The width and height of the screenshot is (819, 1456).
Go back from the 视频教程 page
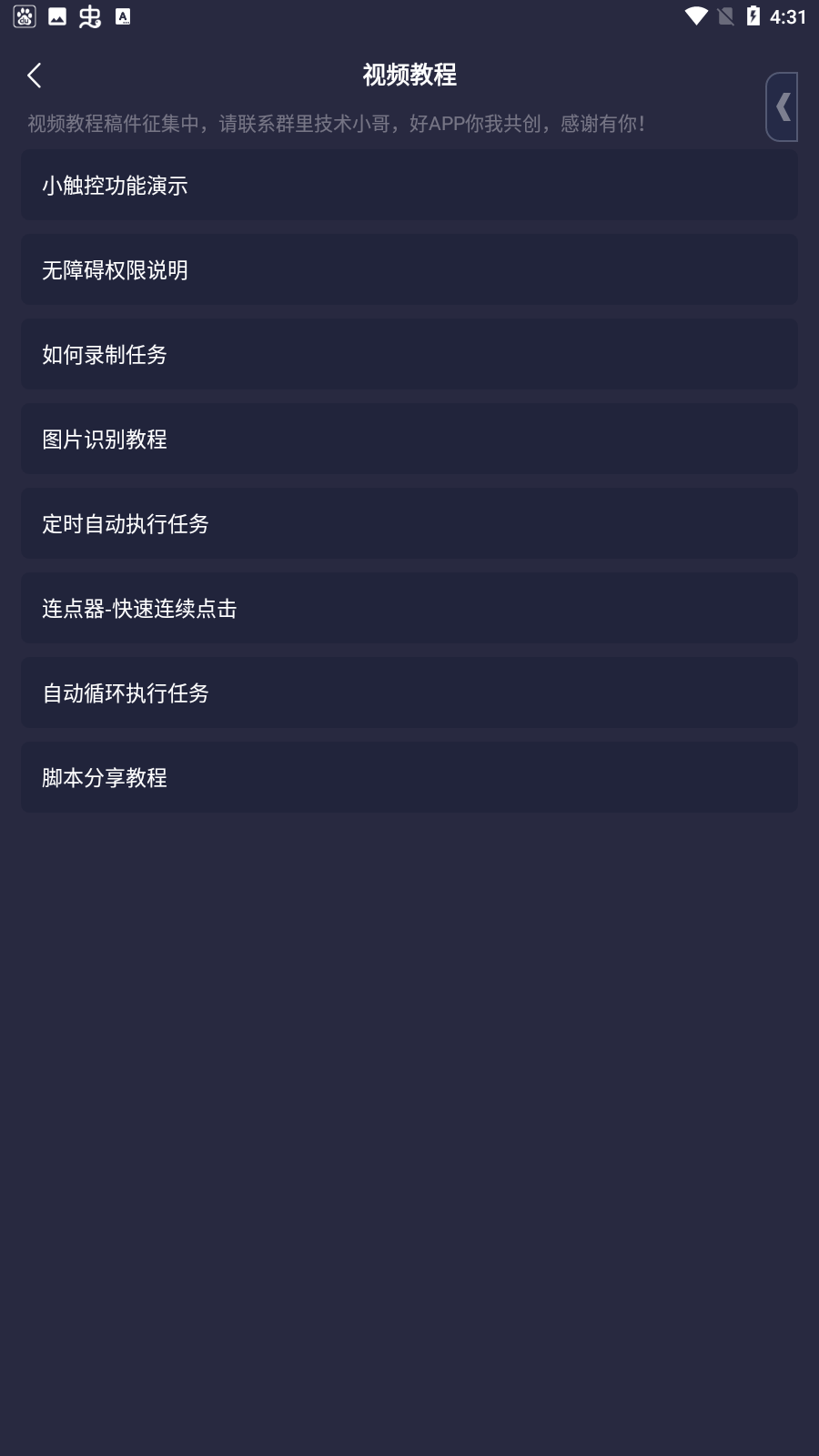pos(35,76)
